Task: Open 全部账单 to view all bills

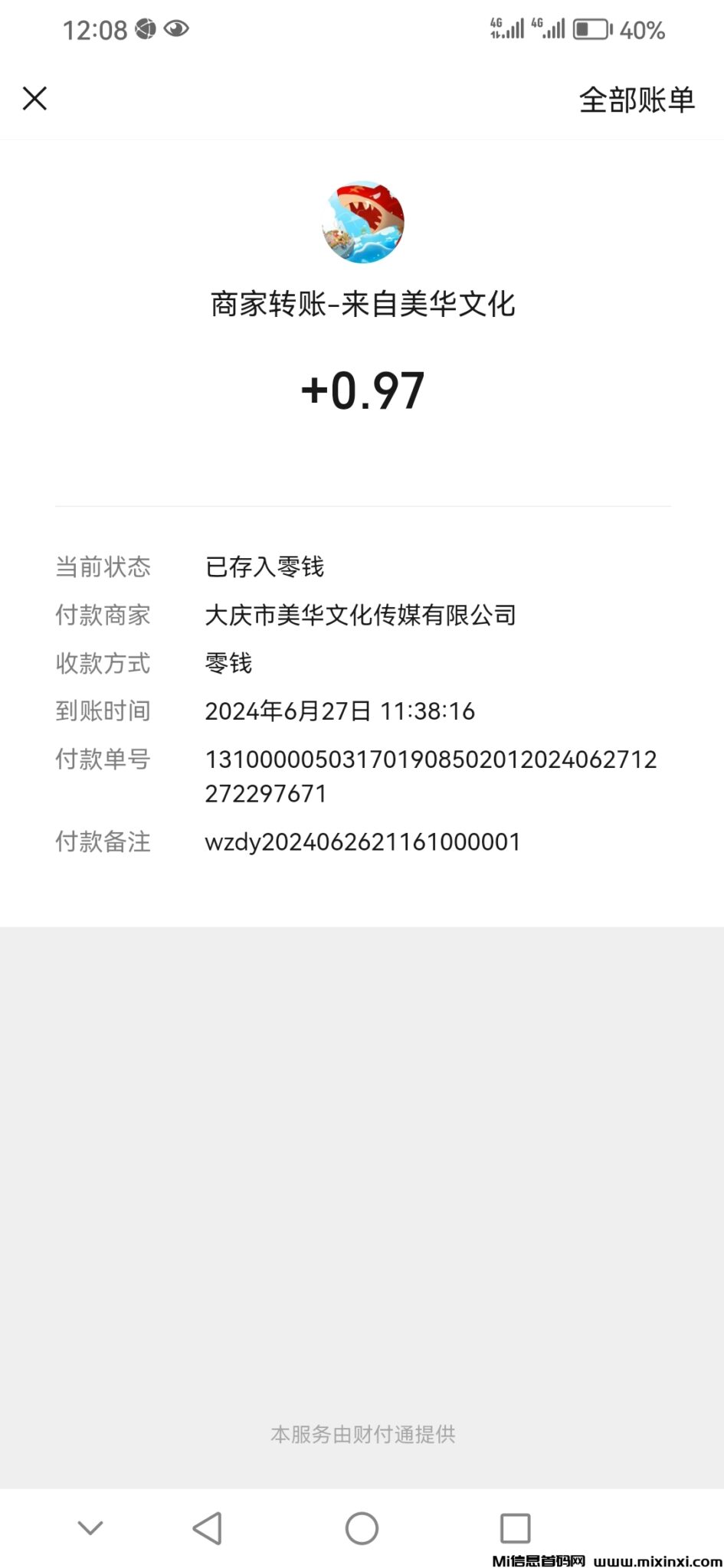Action: 637,100
